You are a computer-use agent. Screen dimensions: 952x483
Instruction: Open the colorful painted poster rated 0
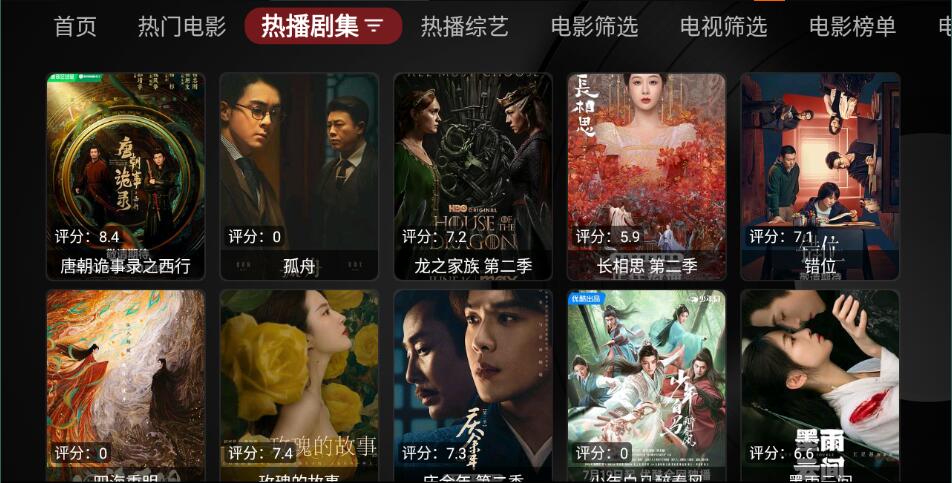[126, 385]
